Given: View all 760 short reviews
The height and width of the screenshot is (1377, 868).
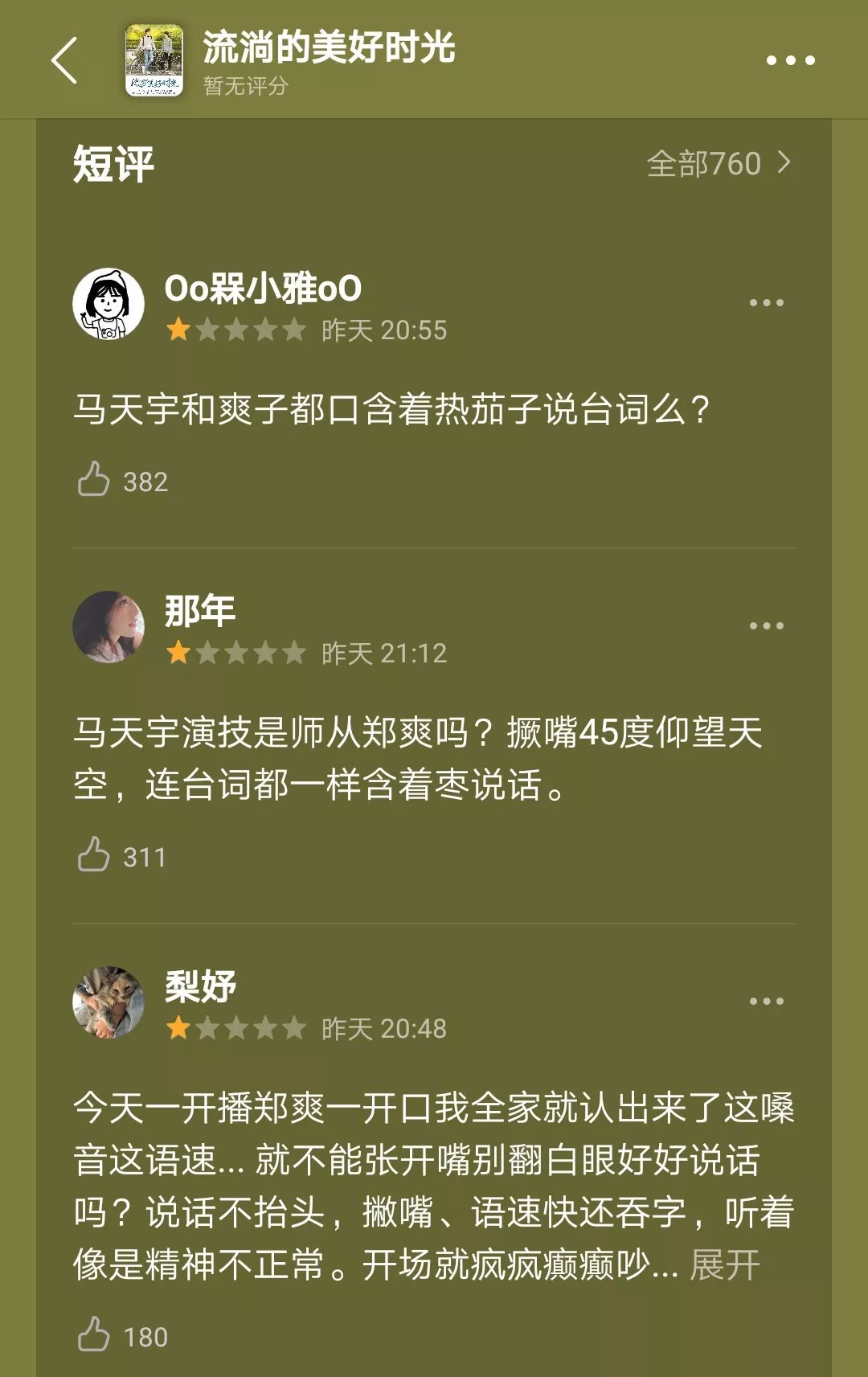Looking at the screenshot, I should tap(719, 164).
